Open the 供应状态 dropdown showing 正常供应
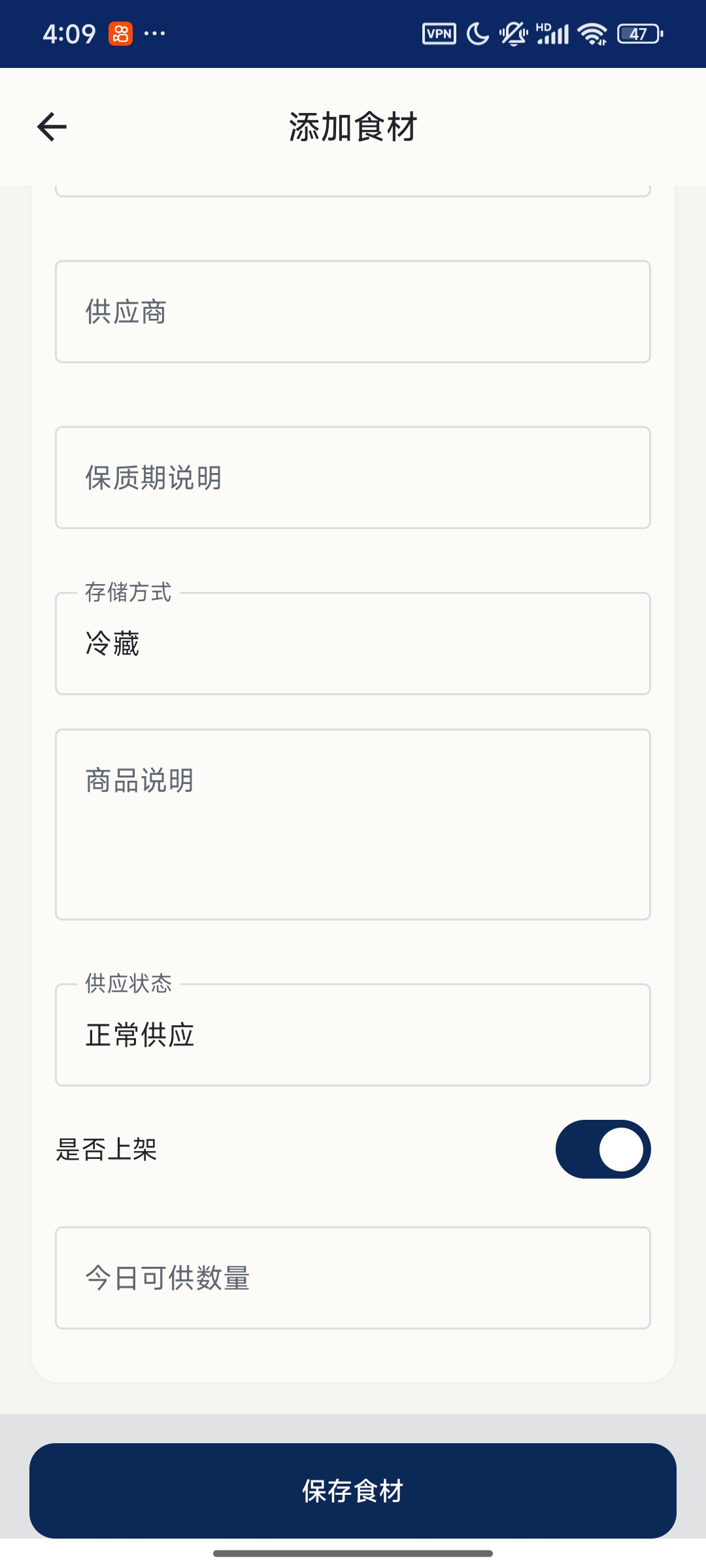 pyautogui.click(x=353, y=1035)
